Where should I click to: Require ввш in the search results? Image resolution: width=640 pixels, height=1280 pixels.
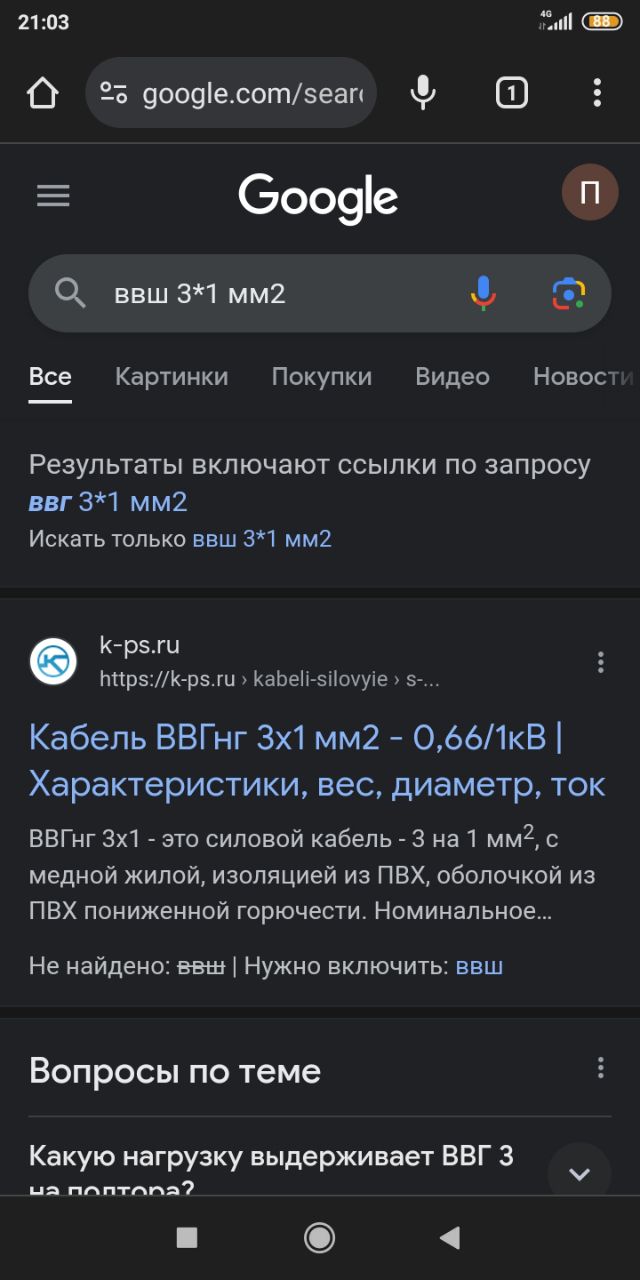tap(479, 966)
